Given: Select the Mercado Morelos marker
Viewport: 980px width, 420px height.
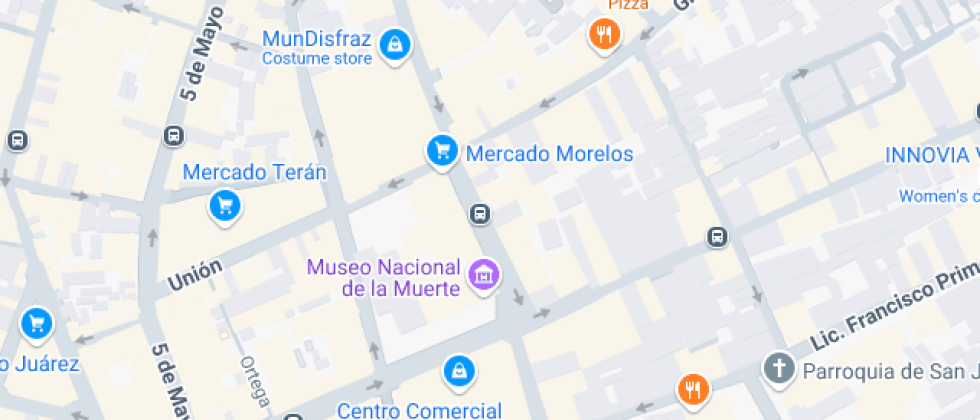Looking at the screenshot, I should (x=441, y=152).
